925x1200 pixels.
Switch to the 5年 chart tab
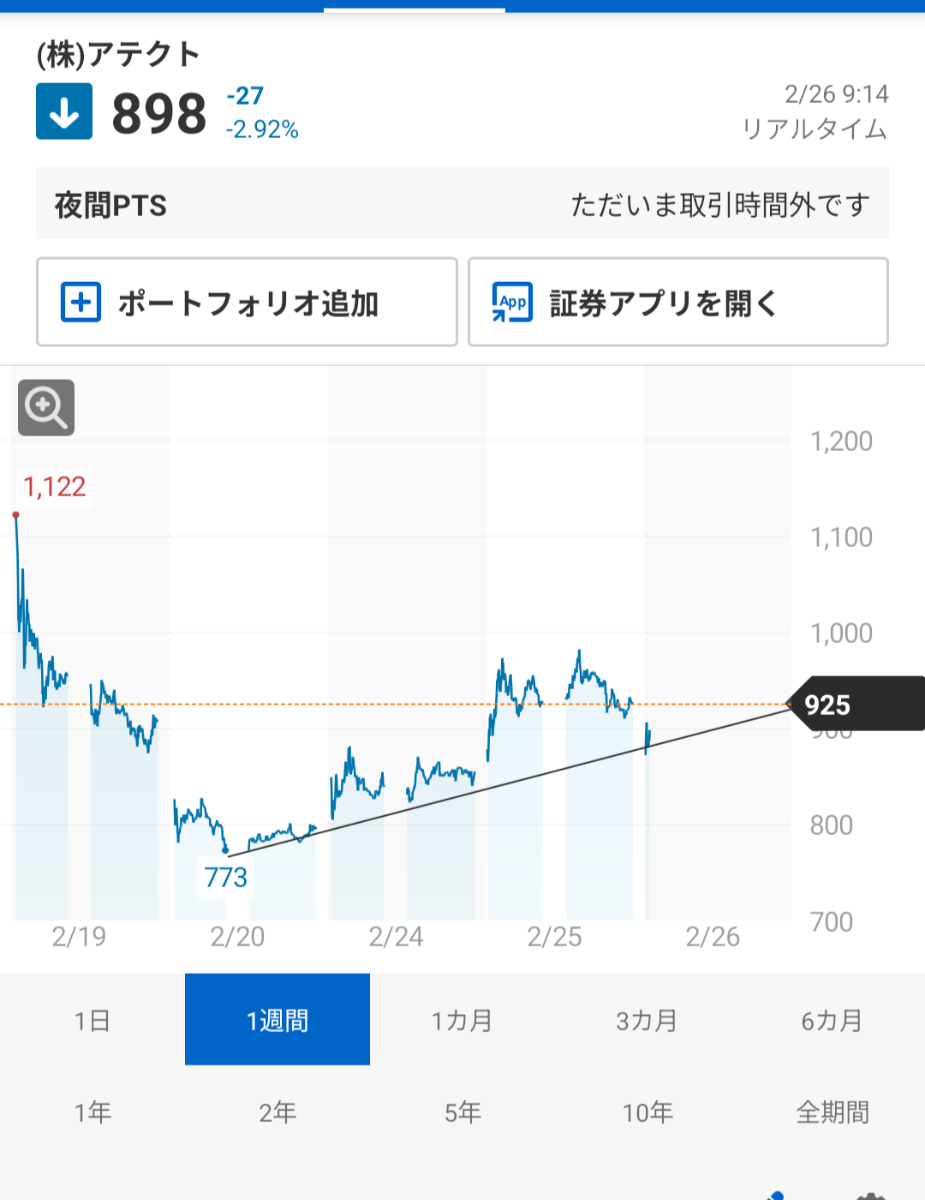462,1111
